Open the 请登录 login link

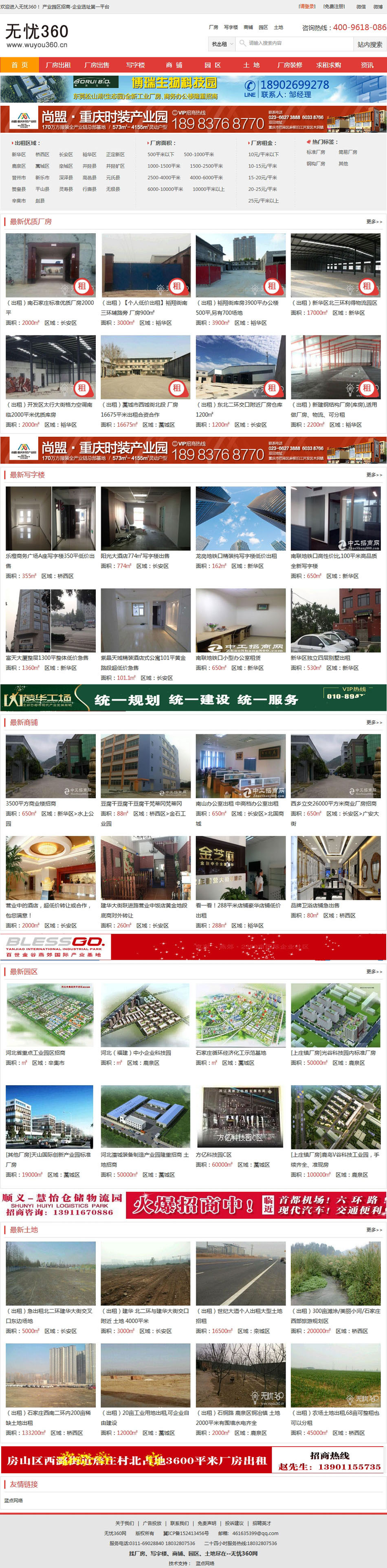pyautogui.click(x=307, y=7)
